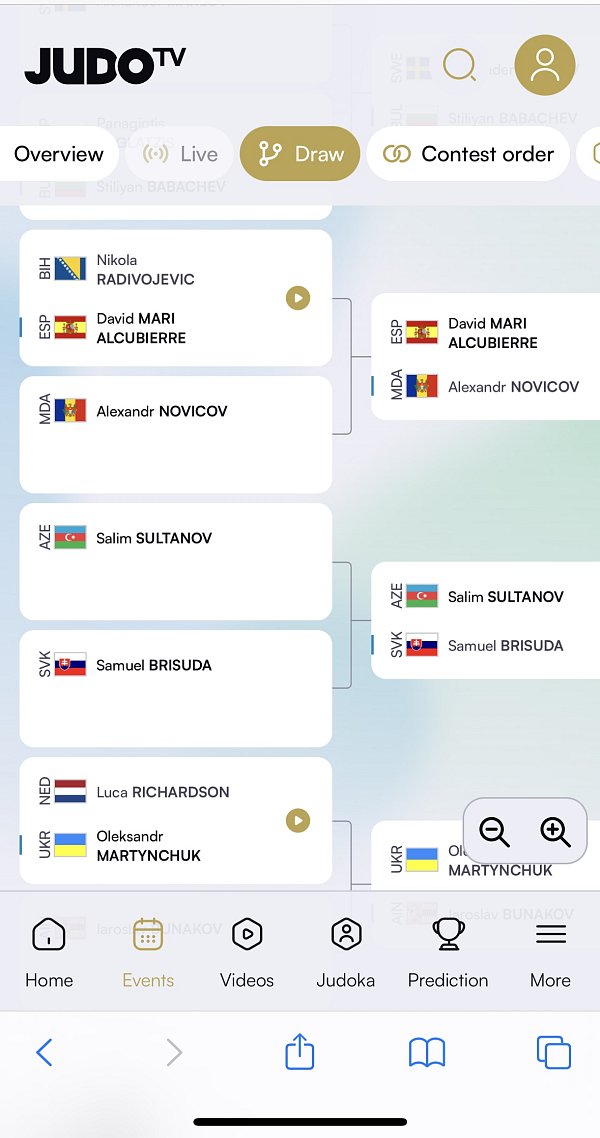Go to the Home tab
This screenshot has width=600, height=1138.
coord(49,953)
